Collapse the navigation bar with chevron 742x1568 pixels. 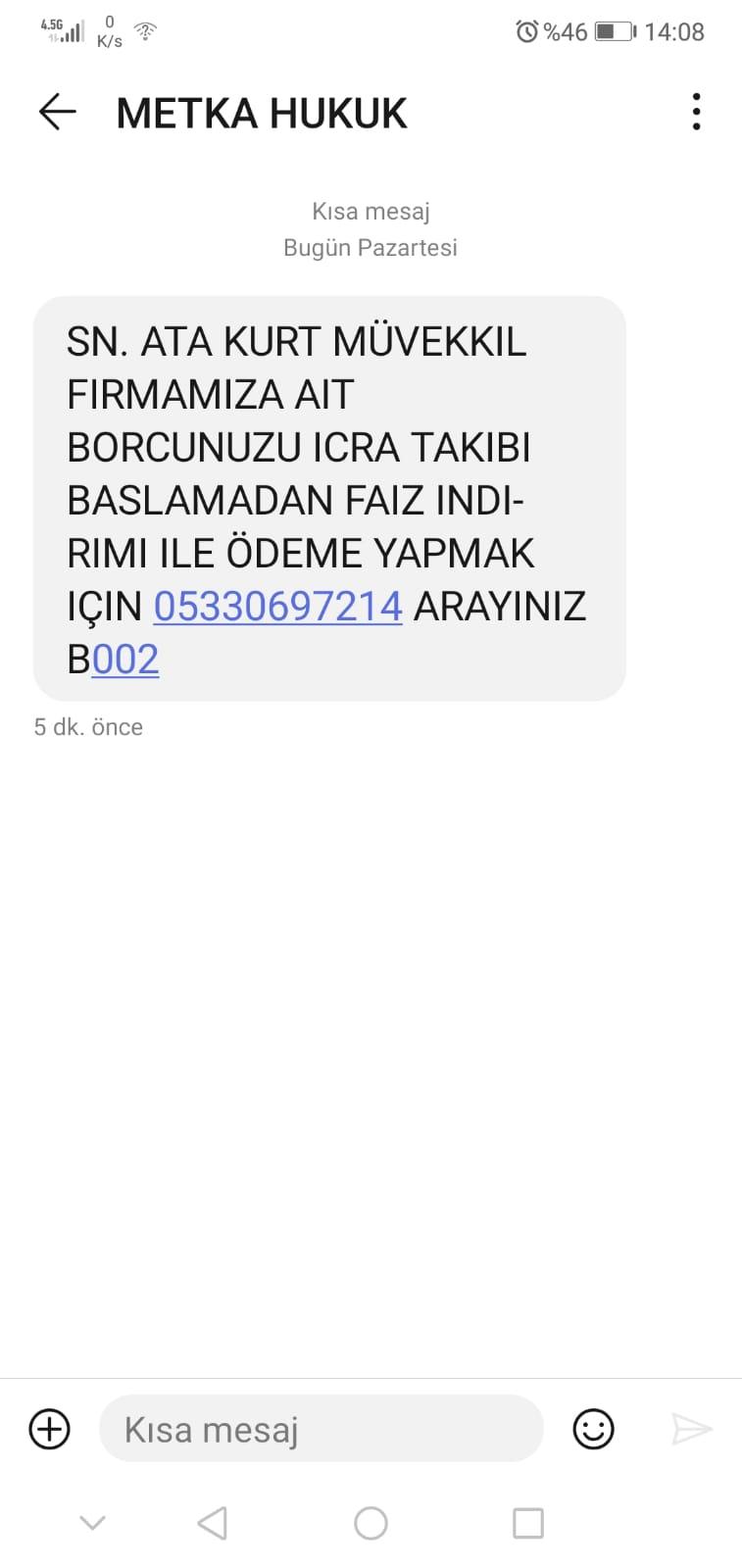click(92, 1524)
